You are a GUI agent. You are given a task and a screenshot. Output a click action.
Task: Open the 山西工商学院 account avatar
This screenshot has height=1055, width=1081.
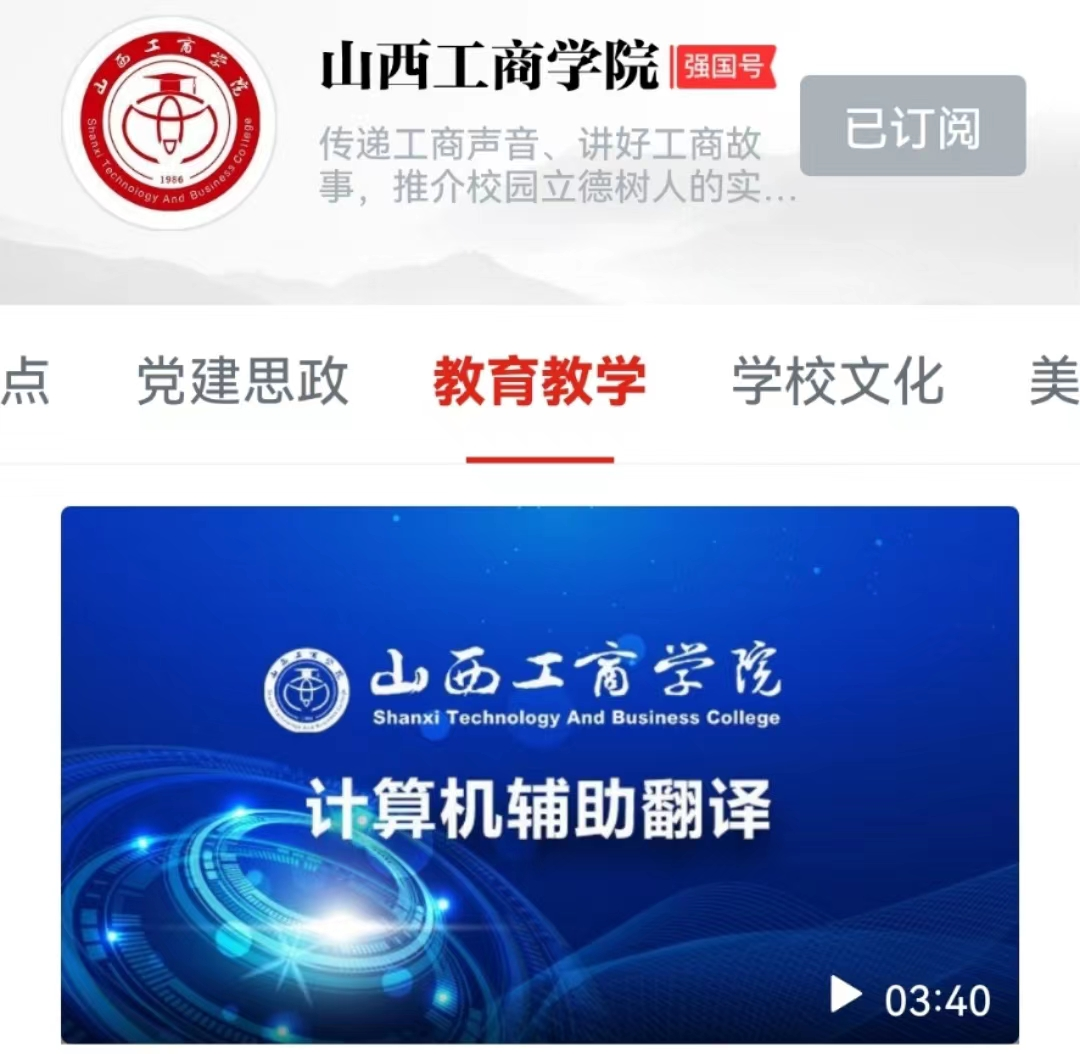[169, 122]
